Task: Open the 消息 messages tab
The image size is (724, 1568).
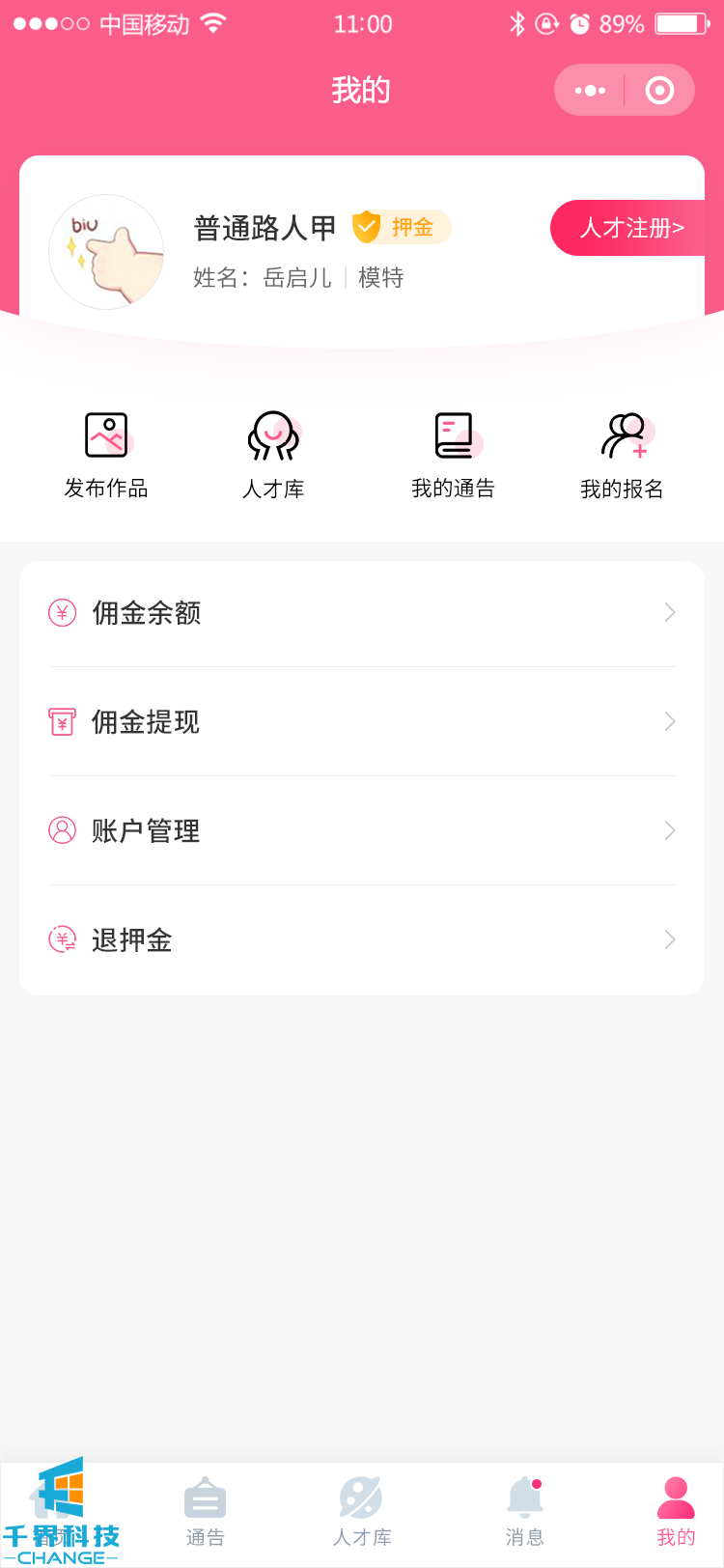Action: coord(524,1512)
